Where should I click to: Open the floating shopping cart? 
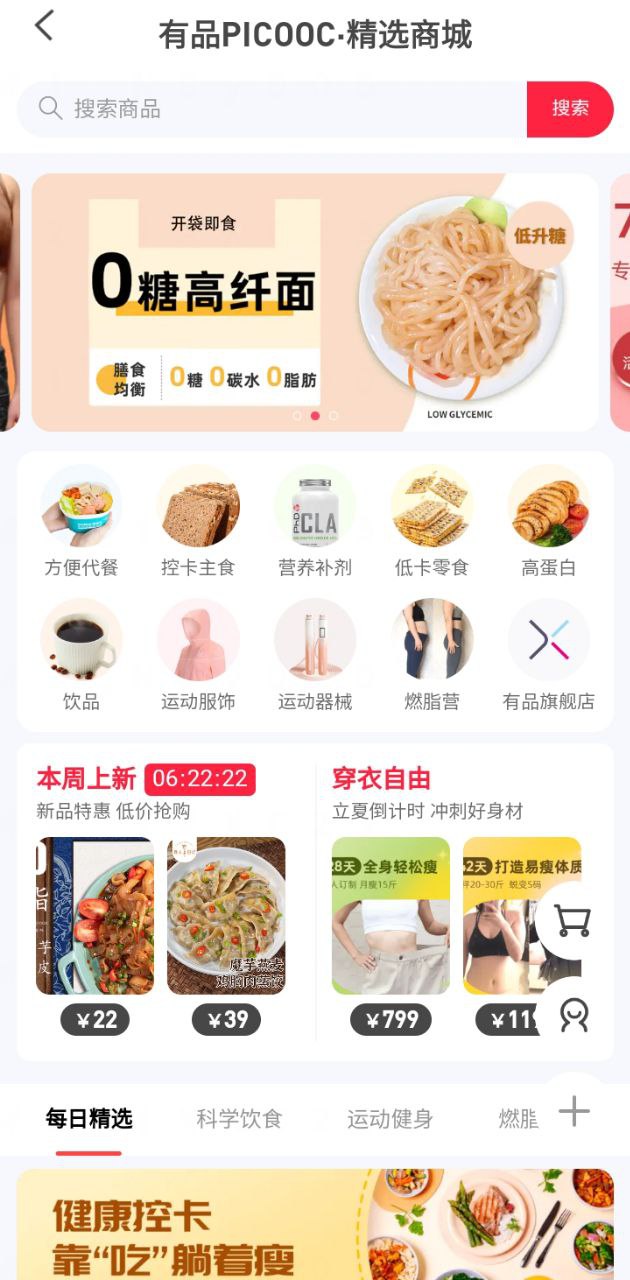573,921
